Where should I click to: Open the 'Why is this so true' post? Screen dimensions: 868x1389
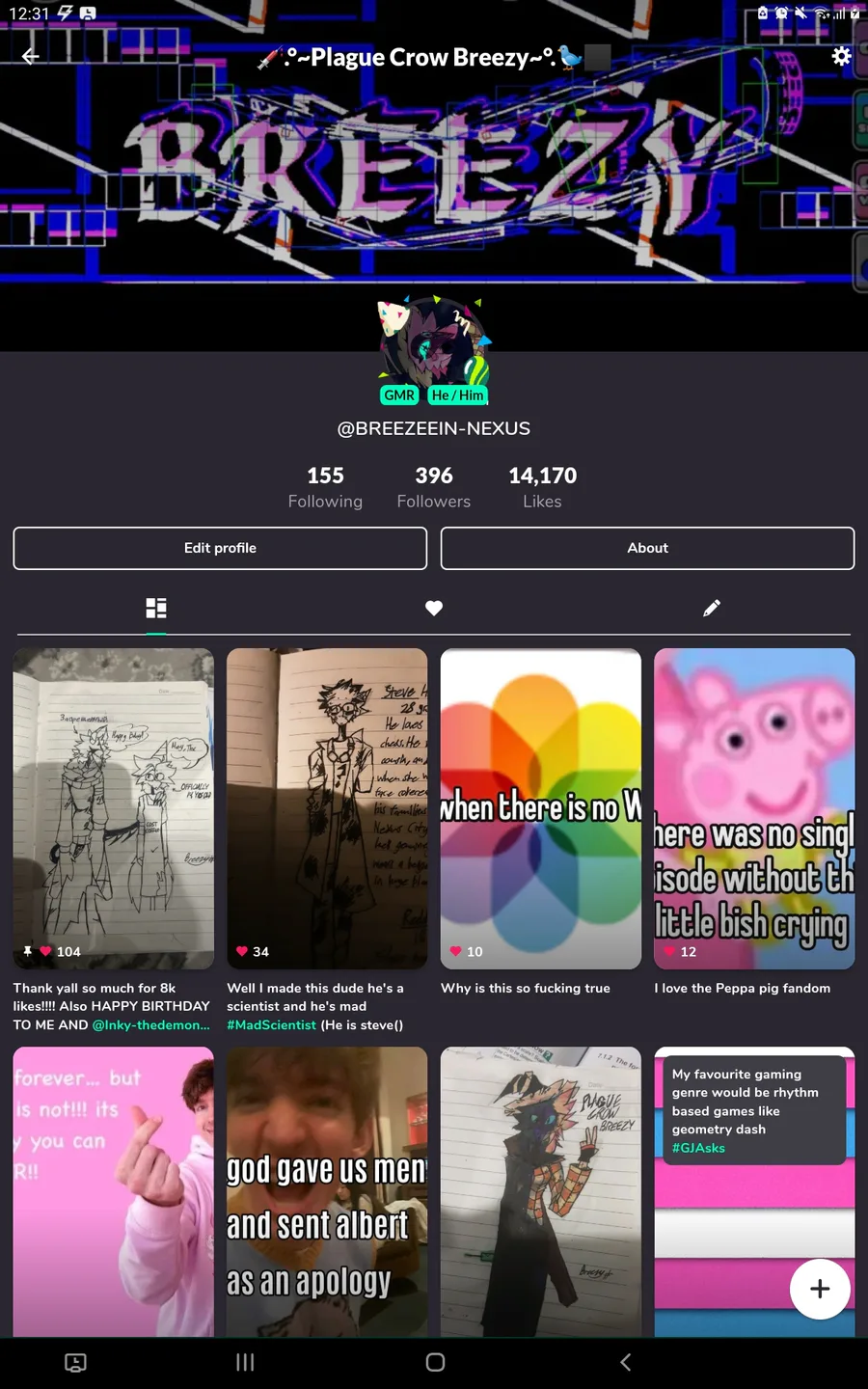(x=541, y=808)
